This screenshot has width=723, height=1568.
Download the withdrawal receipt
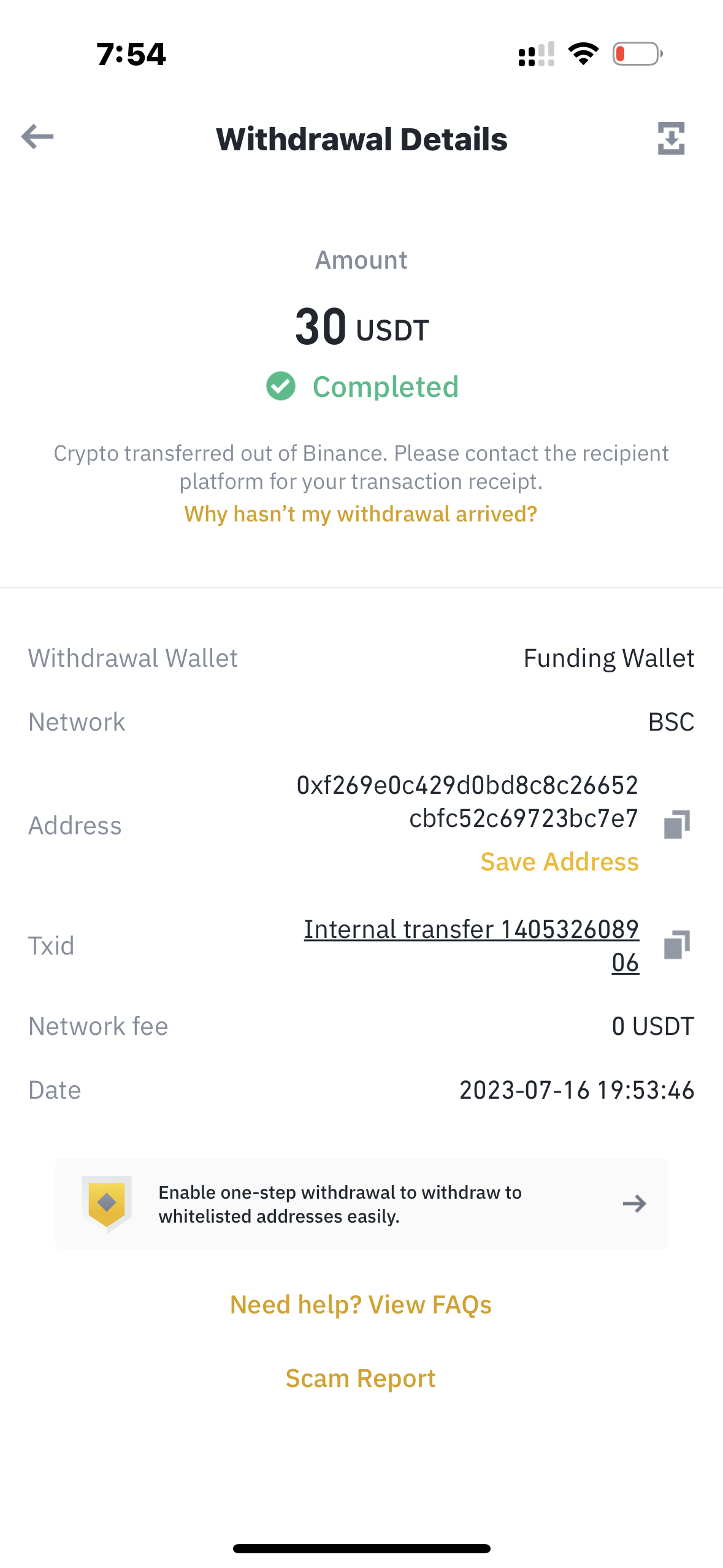(x=671, y=139)
